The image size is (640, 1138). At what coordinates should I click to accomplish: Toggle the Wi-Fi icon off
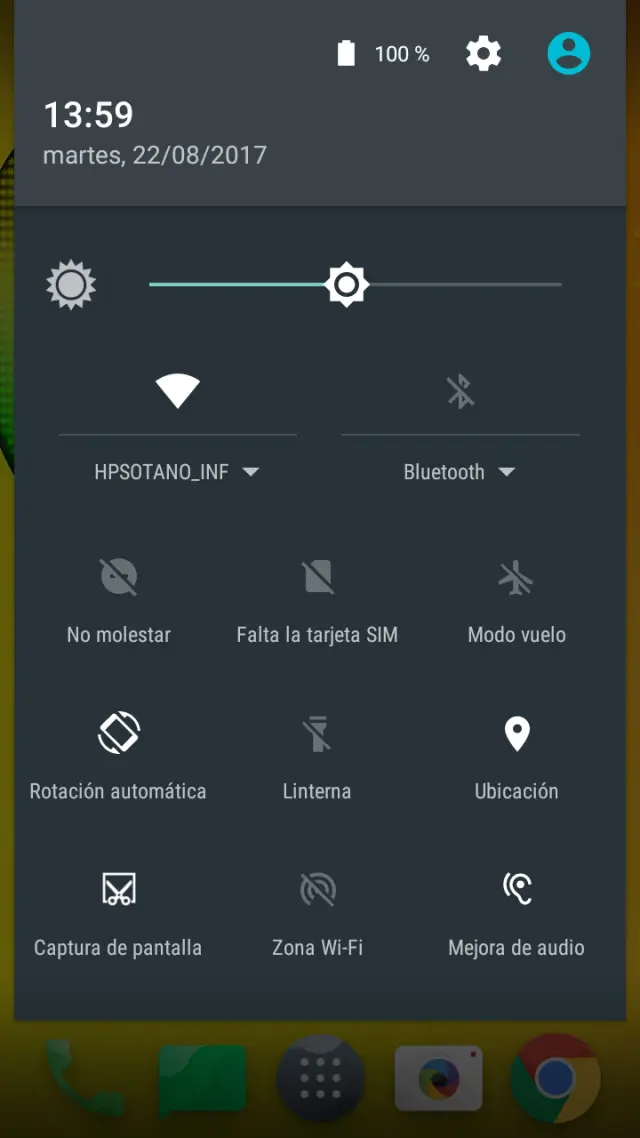(178, 390)
